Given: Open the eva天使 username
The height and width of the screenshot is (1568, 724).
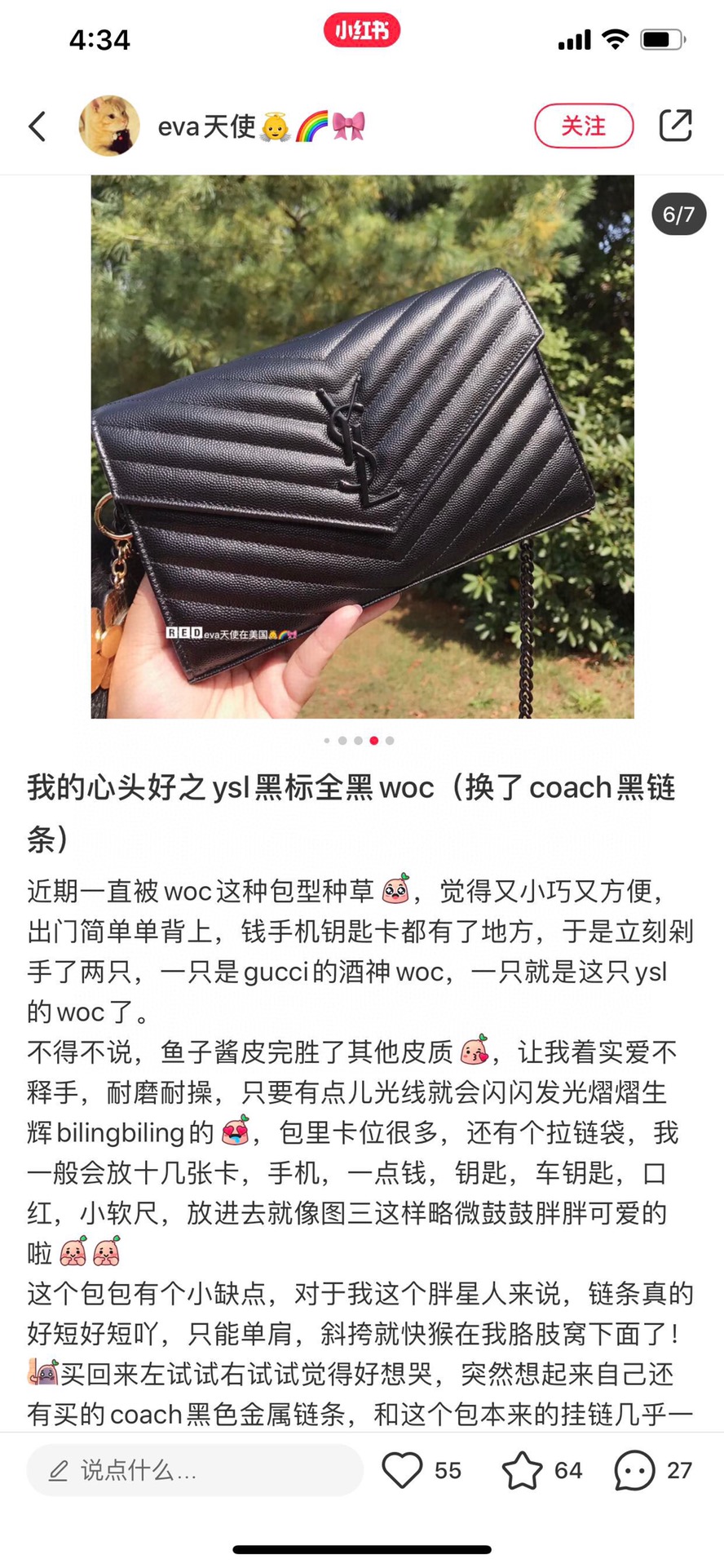Looking at the screenshot, I should [208, 126].
